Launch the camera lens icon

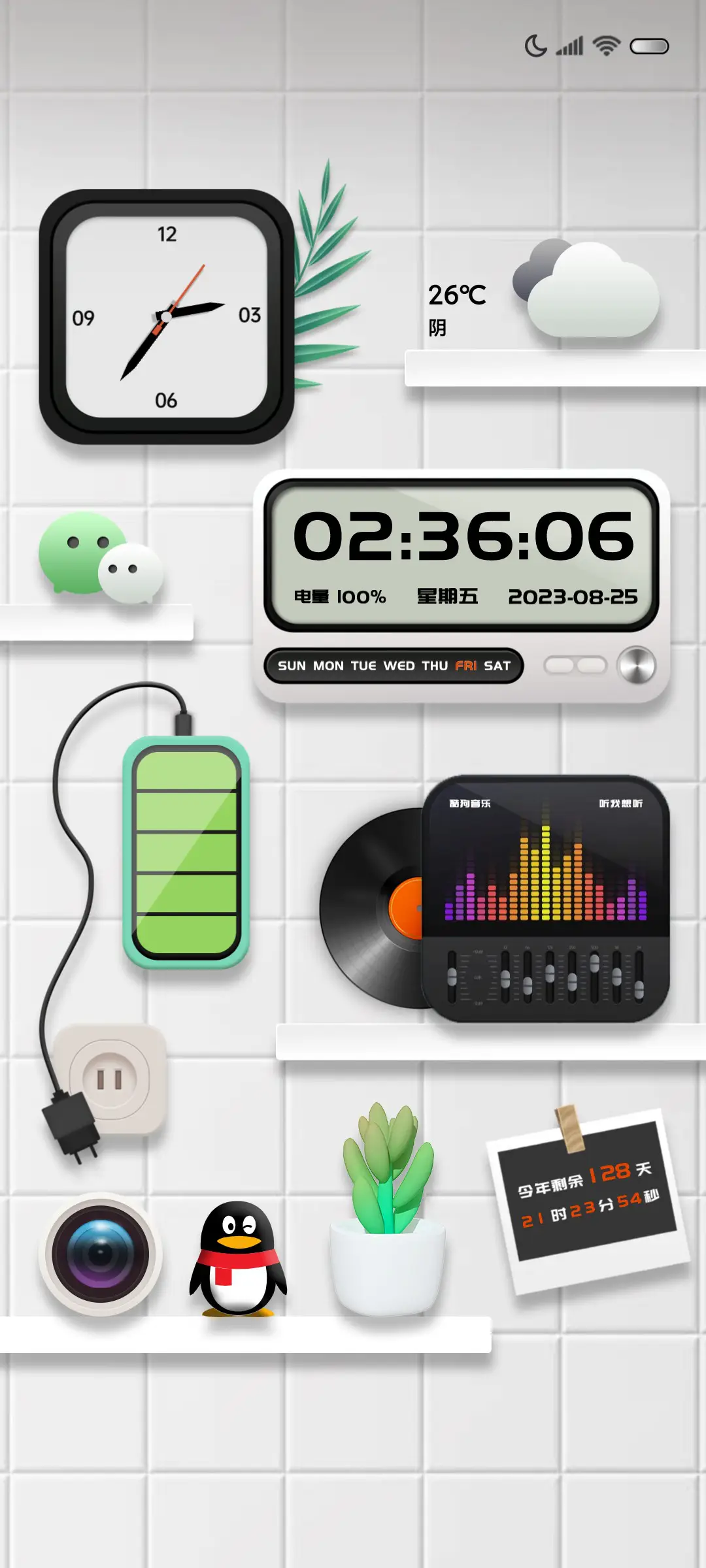(x=100, y=1254)
